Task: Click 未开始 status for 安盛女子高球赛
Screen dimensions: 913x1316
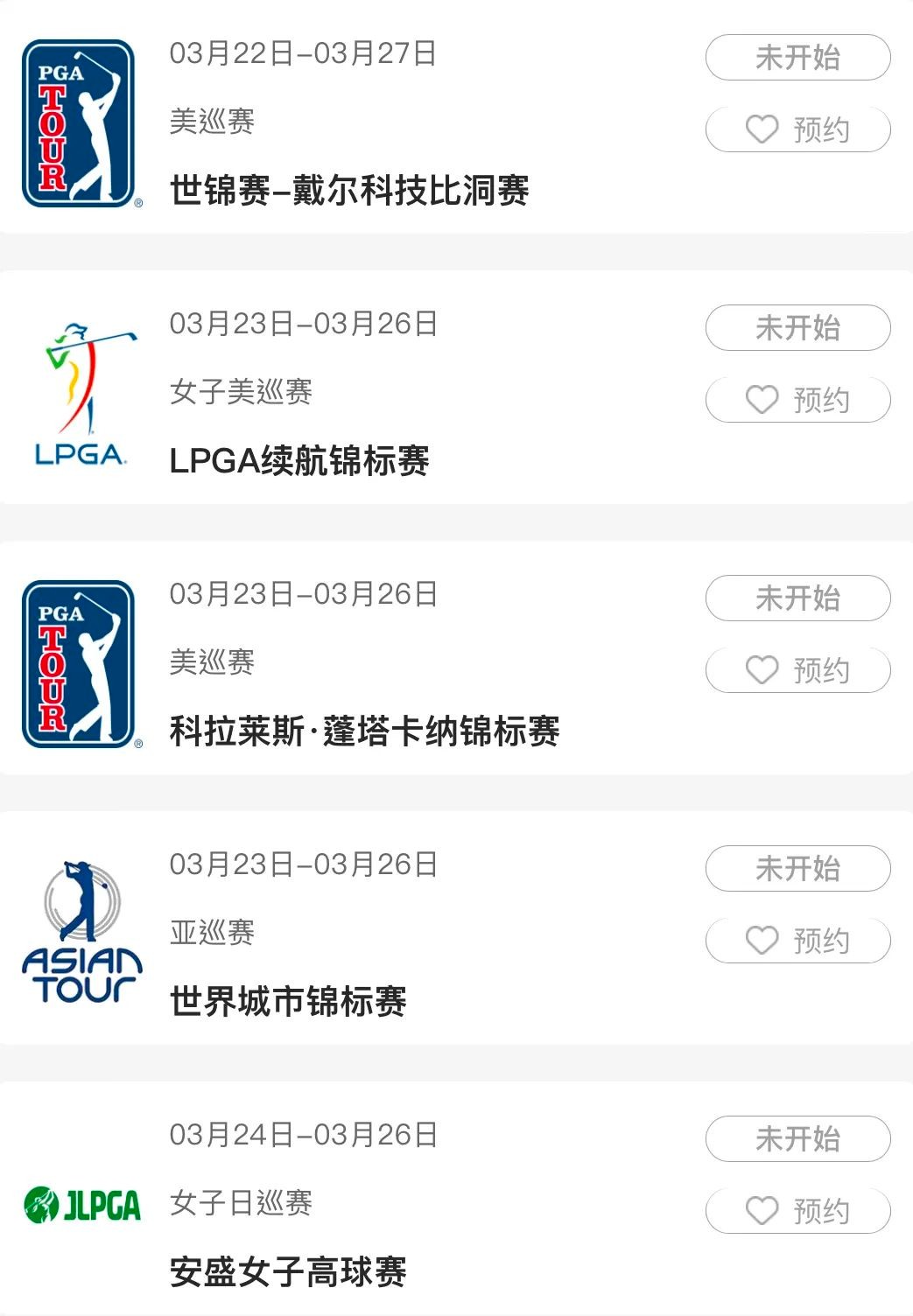Action: click(x=797, y=1137)
